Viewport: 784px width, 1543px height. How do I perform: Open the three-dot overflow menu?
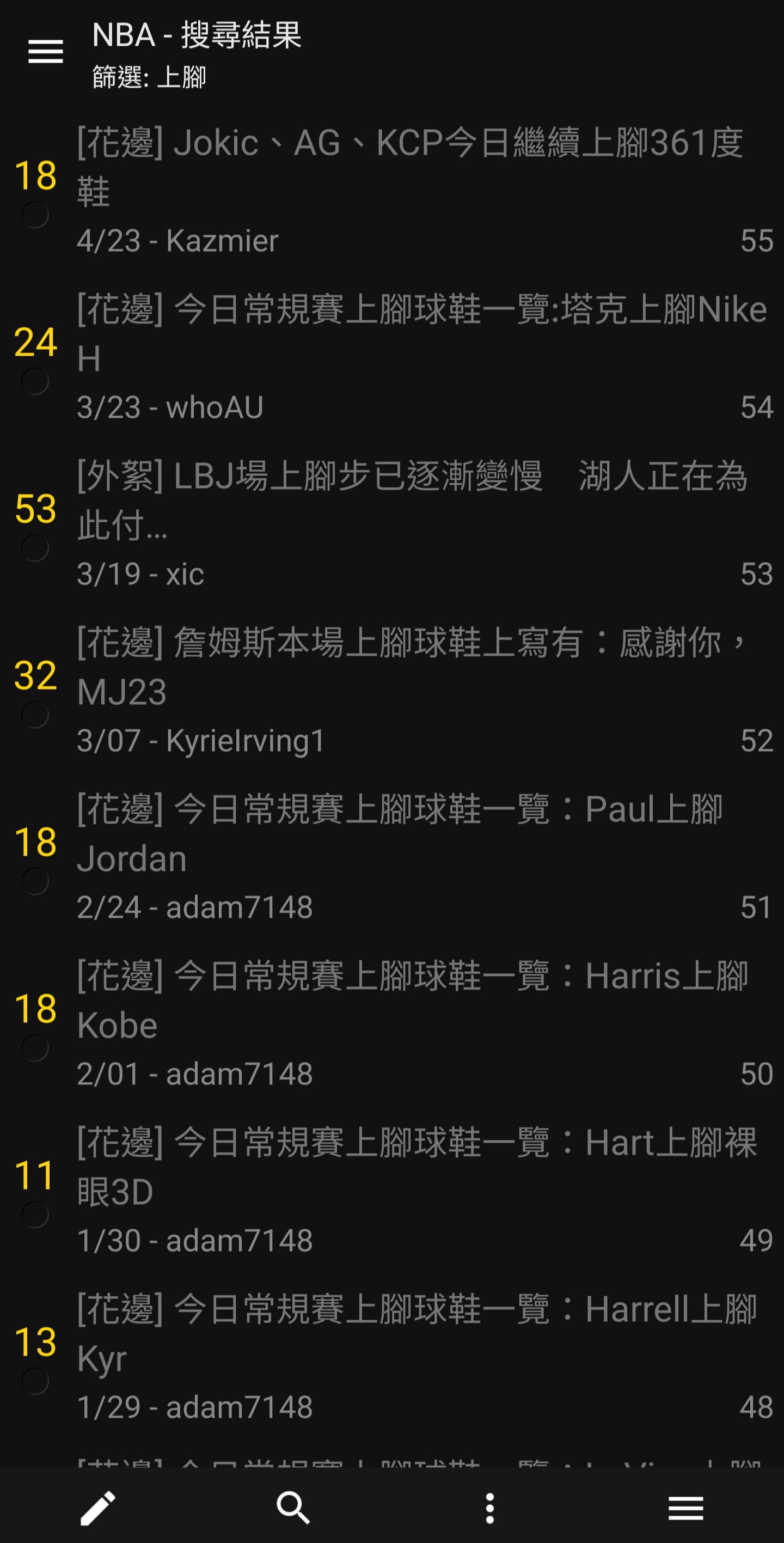[x=490, y=1507]
